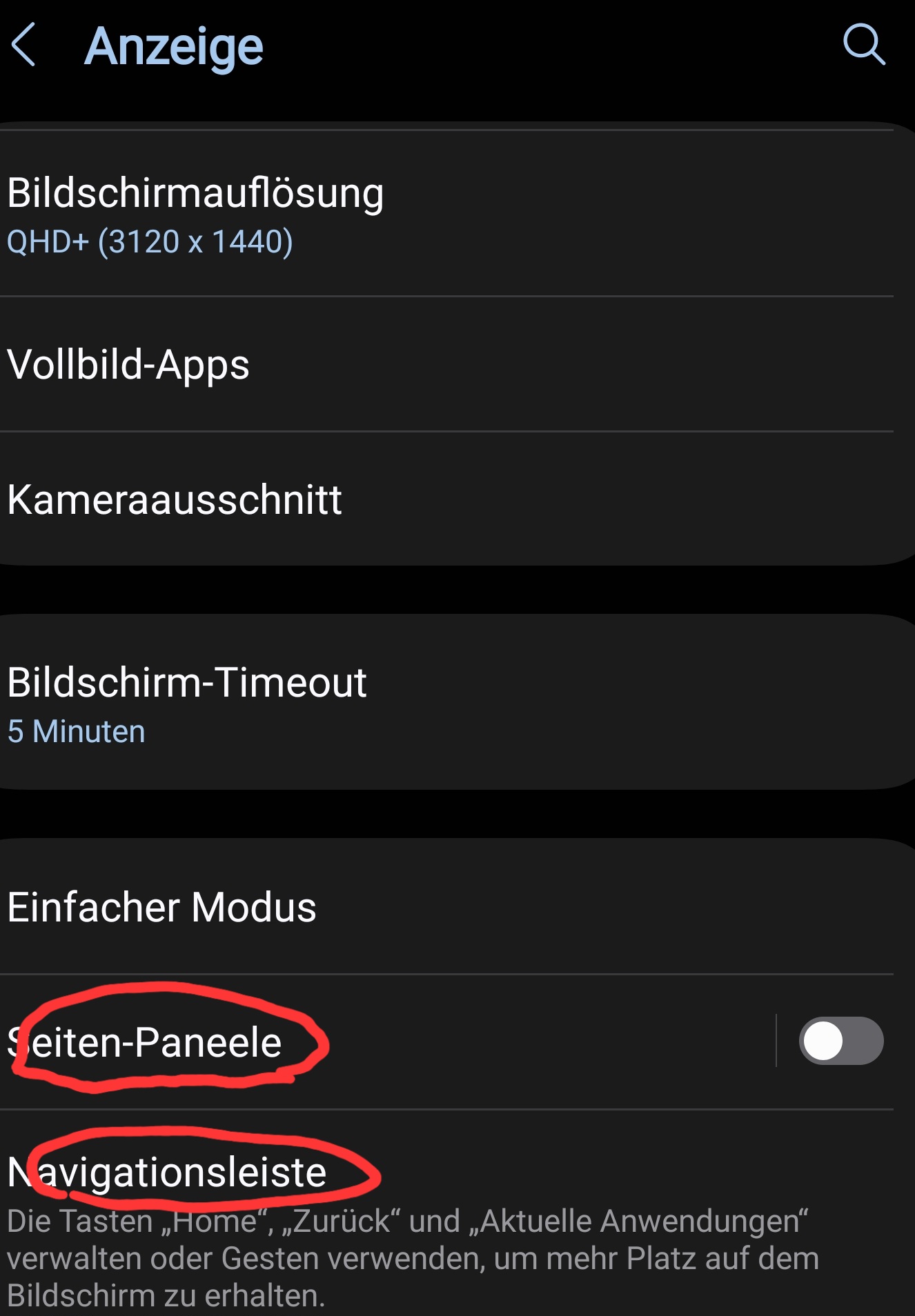Go back from Anzeige settings
Screen dimensions: 915x1316
tap(25, 46)
